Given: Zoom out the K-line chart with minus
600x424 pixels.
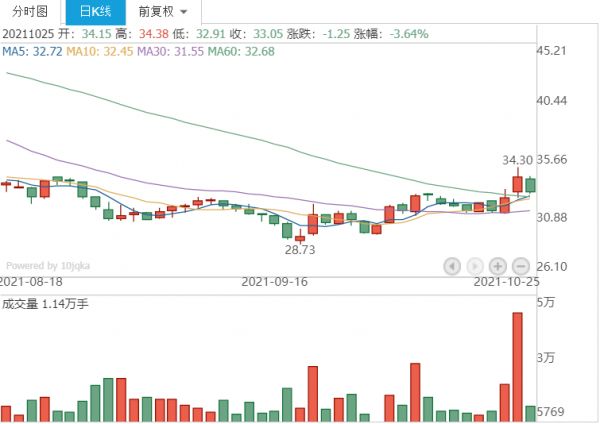Looking at the screenshot, I should point(521,266).
